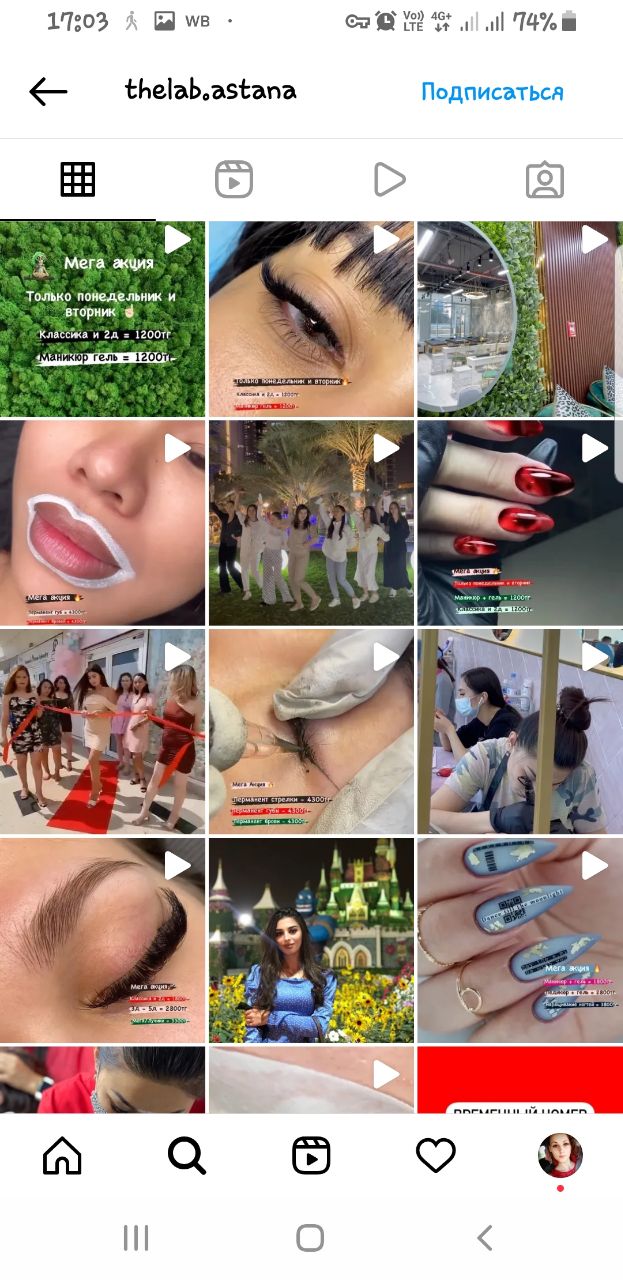The width and height of the screenshot is (623, 1280).
Task: Go to the Instagram home feed
Action: coord(62,1156)
